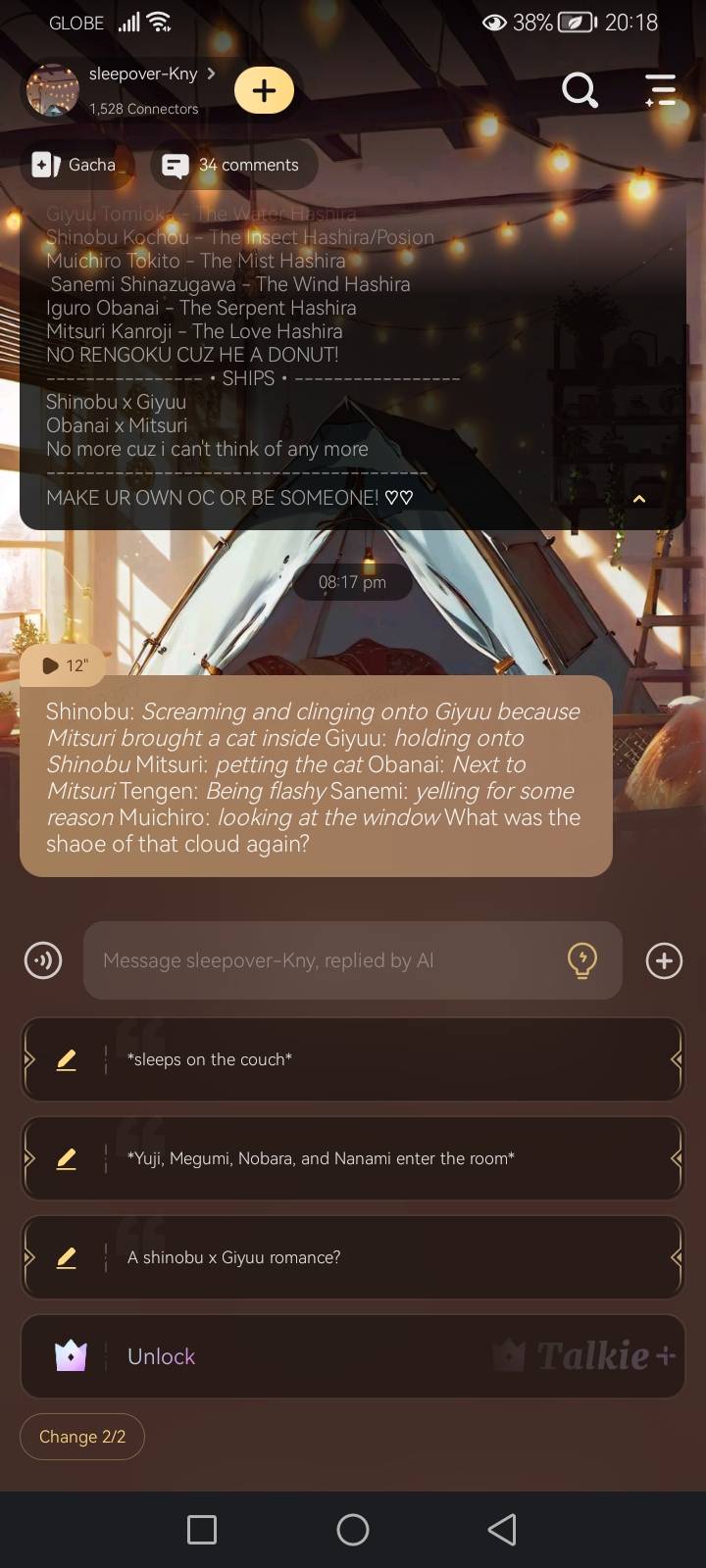
Task: Tap Change 2/2 for new suggestions
Action: (82, 1437)
